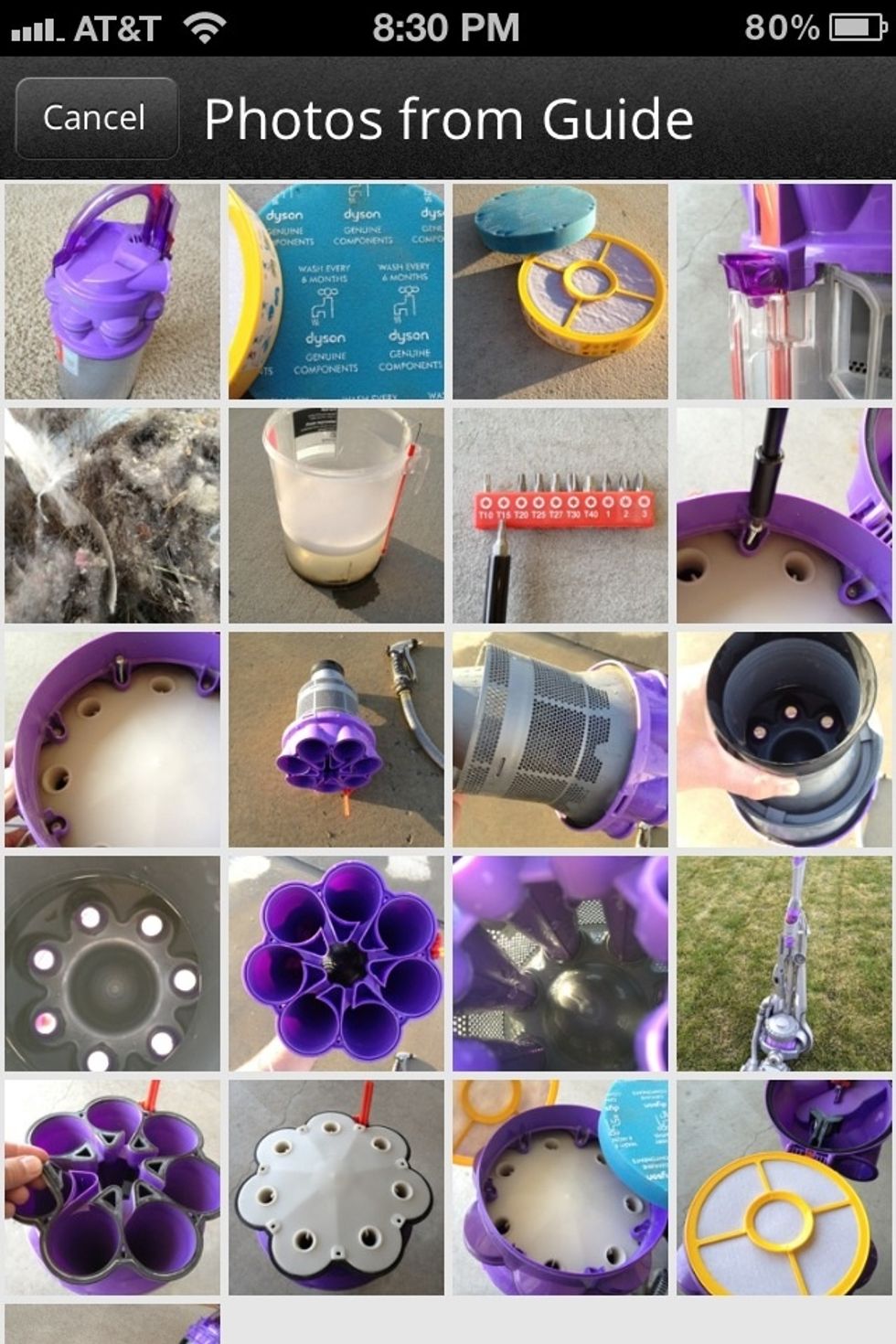Open photo of purple housing with both filters
Image resolution: width=896 pixels, height=1344 pixels.
coord(560,1188)
